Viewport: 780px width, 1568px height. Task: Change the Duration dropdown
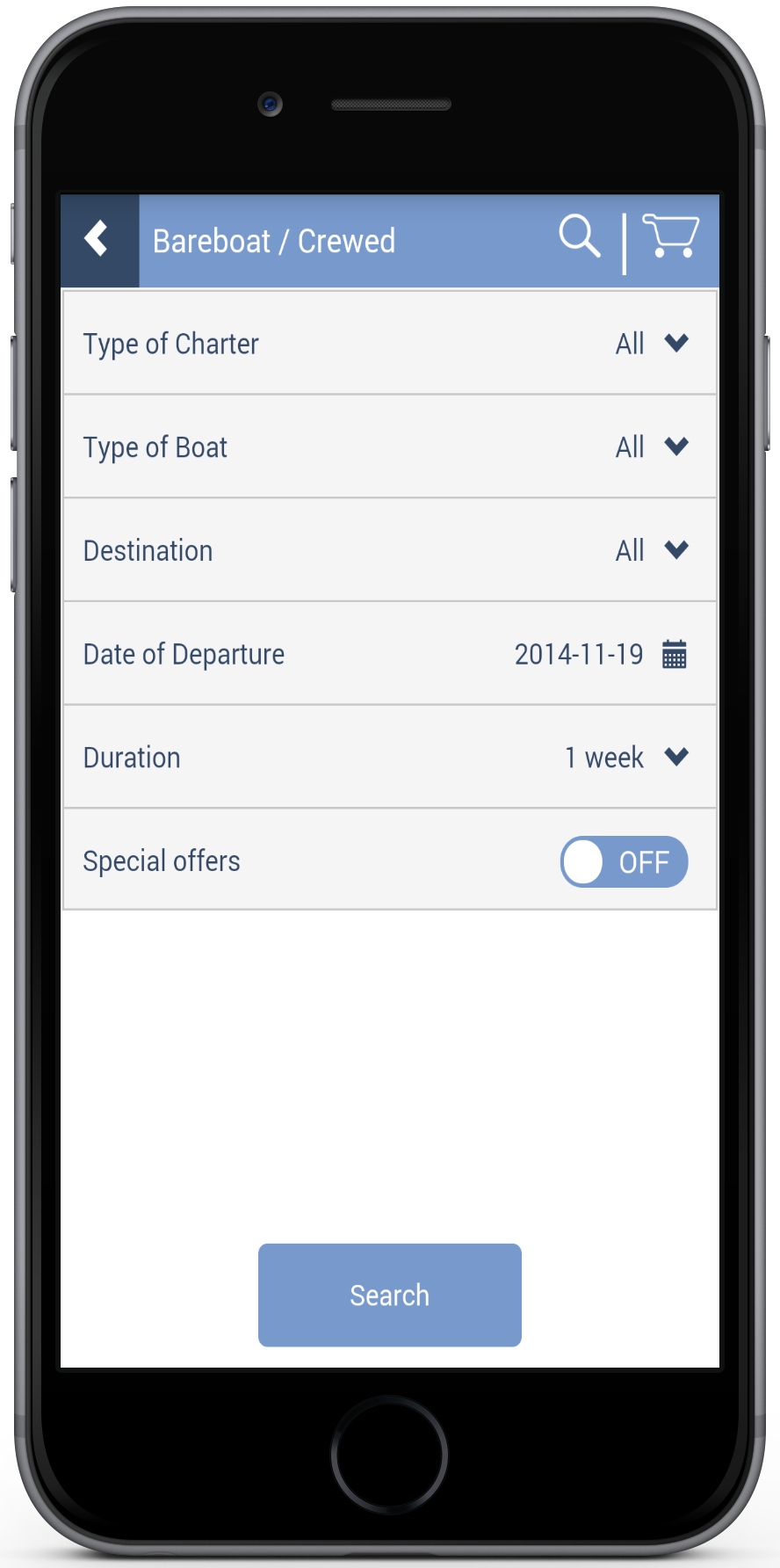pyautogui.click(x=390, y=757)
